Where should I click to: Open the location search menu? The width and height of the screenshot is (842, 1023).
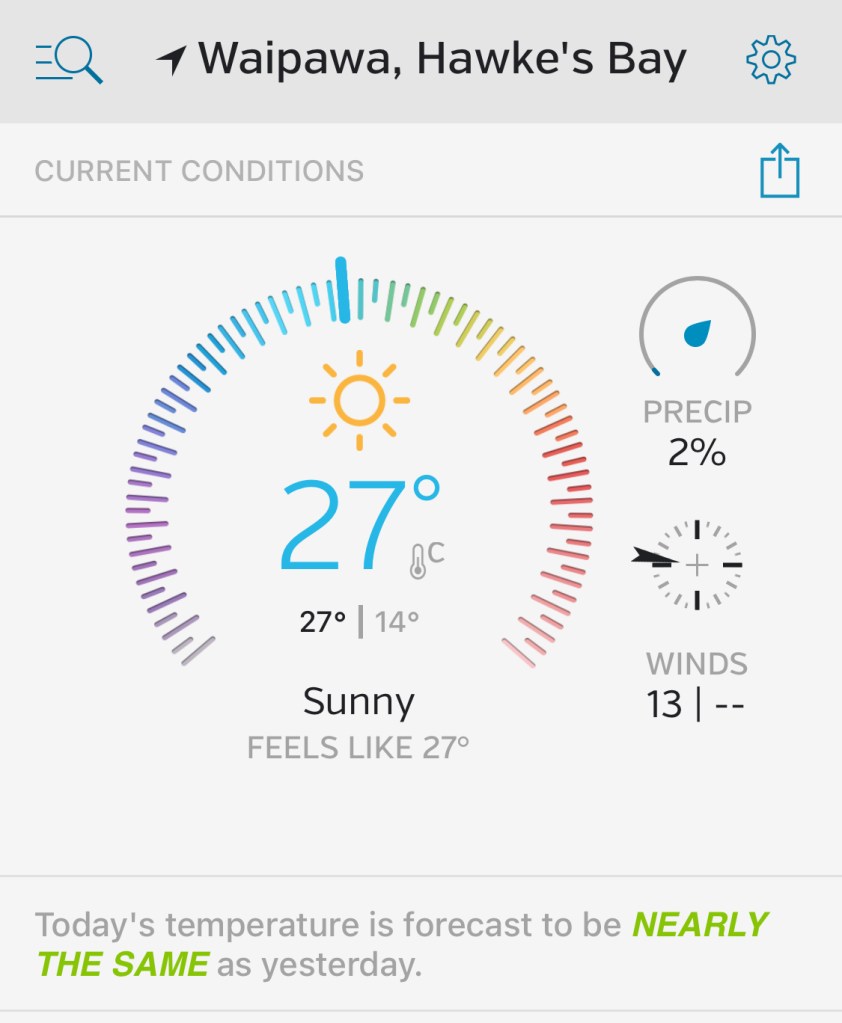click(x=68, y=61)
